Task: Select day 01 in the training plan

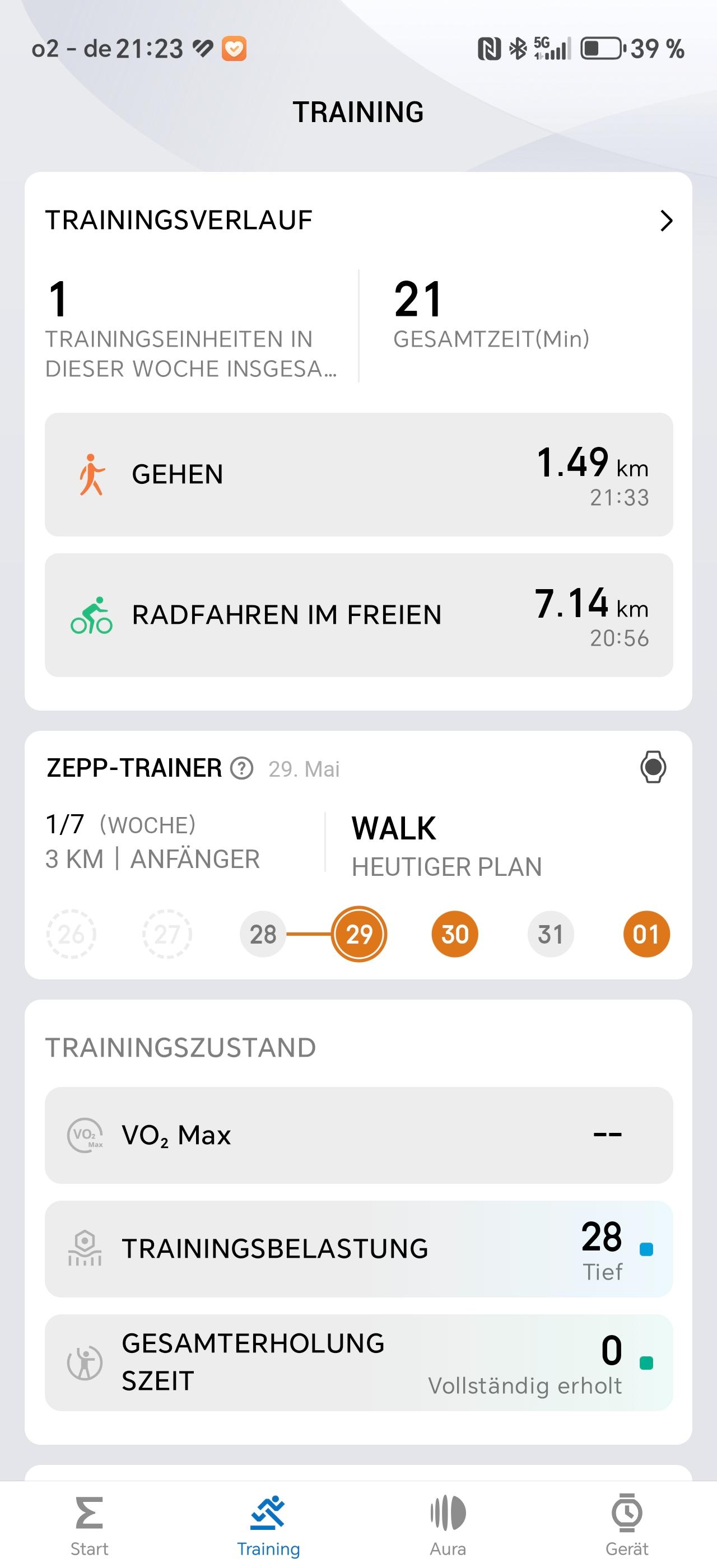Action: (x=646, y=934)
